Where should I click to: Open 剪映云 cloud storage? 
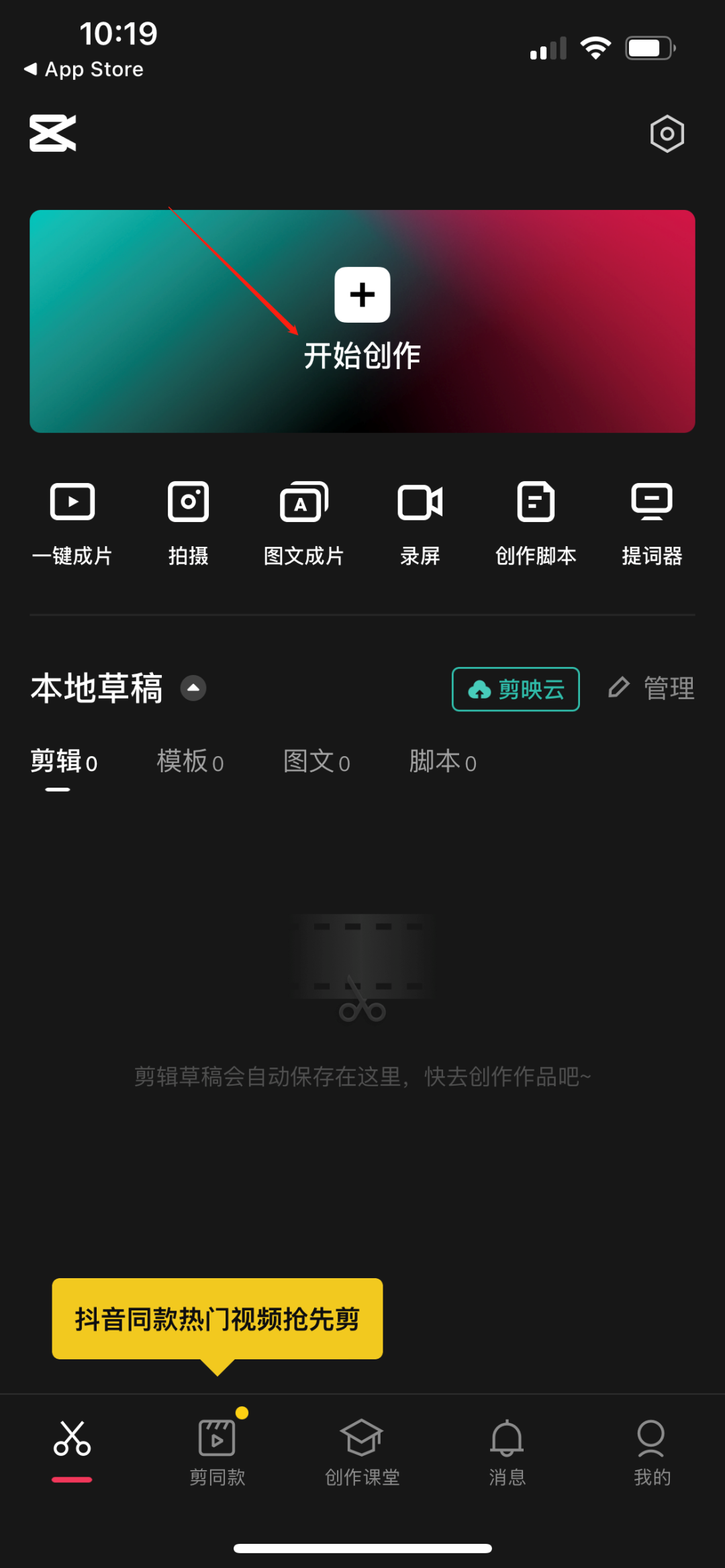(516, 688)
